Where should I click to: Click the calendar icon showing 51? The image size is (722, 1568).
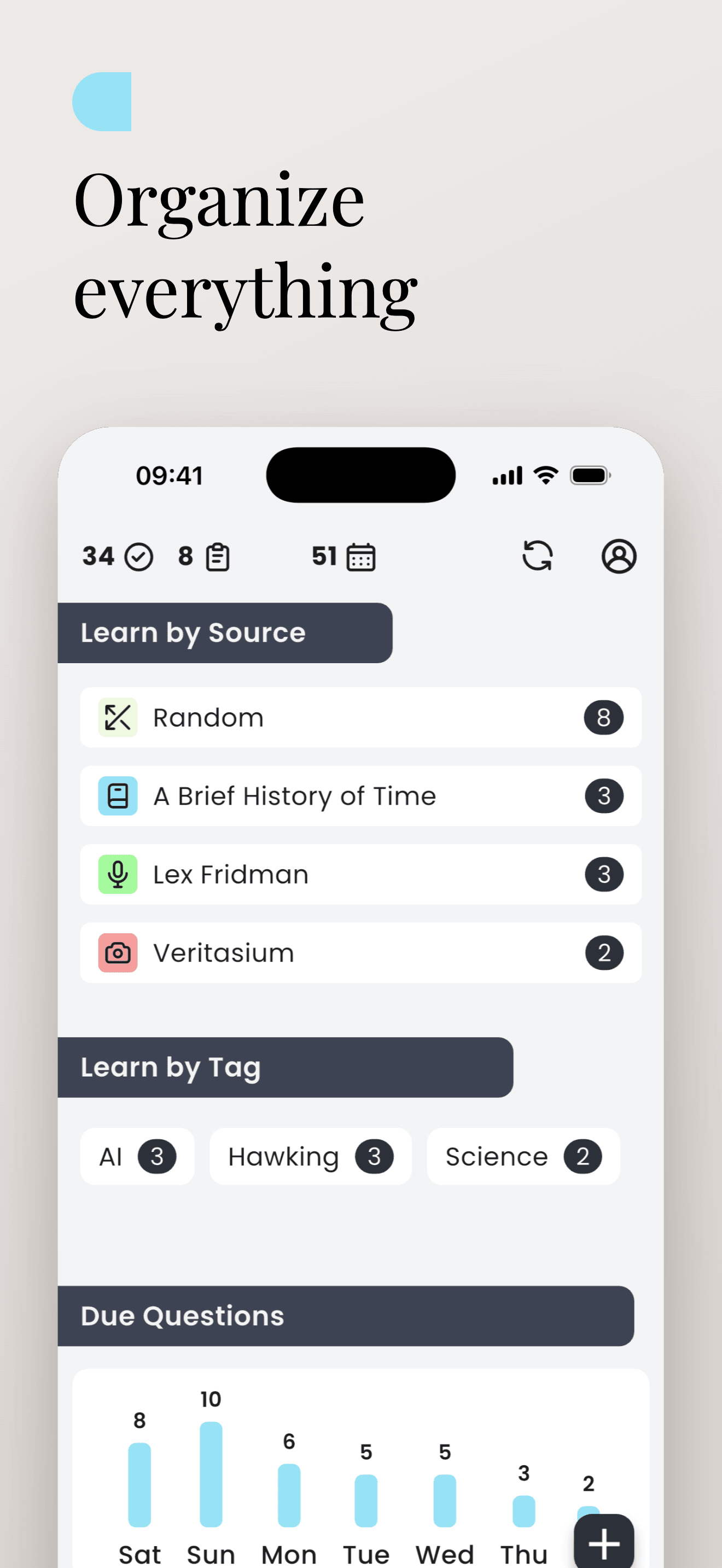point(360,557)
